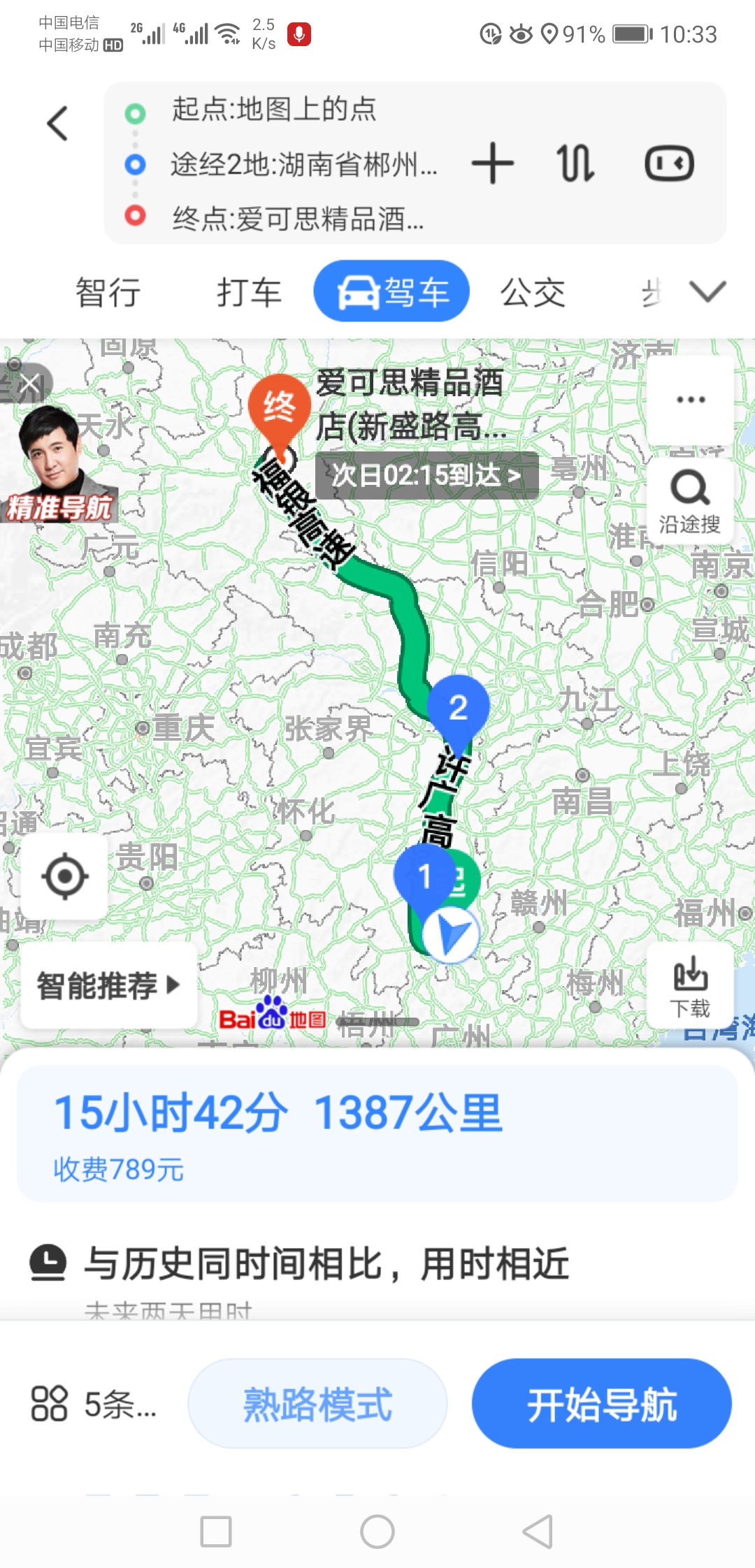The width and height of the screenshot is (755, 1568).
Task: Switch to the 公交 transit tab
Action: pyautogui.click(x=533, y=291)
